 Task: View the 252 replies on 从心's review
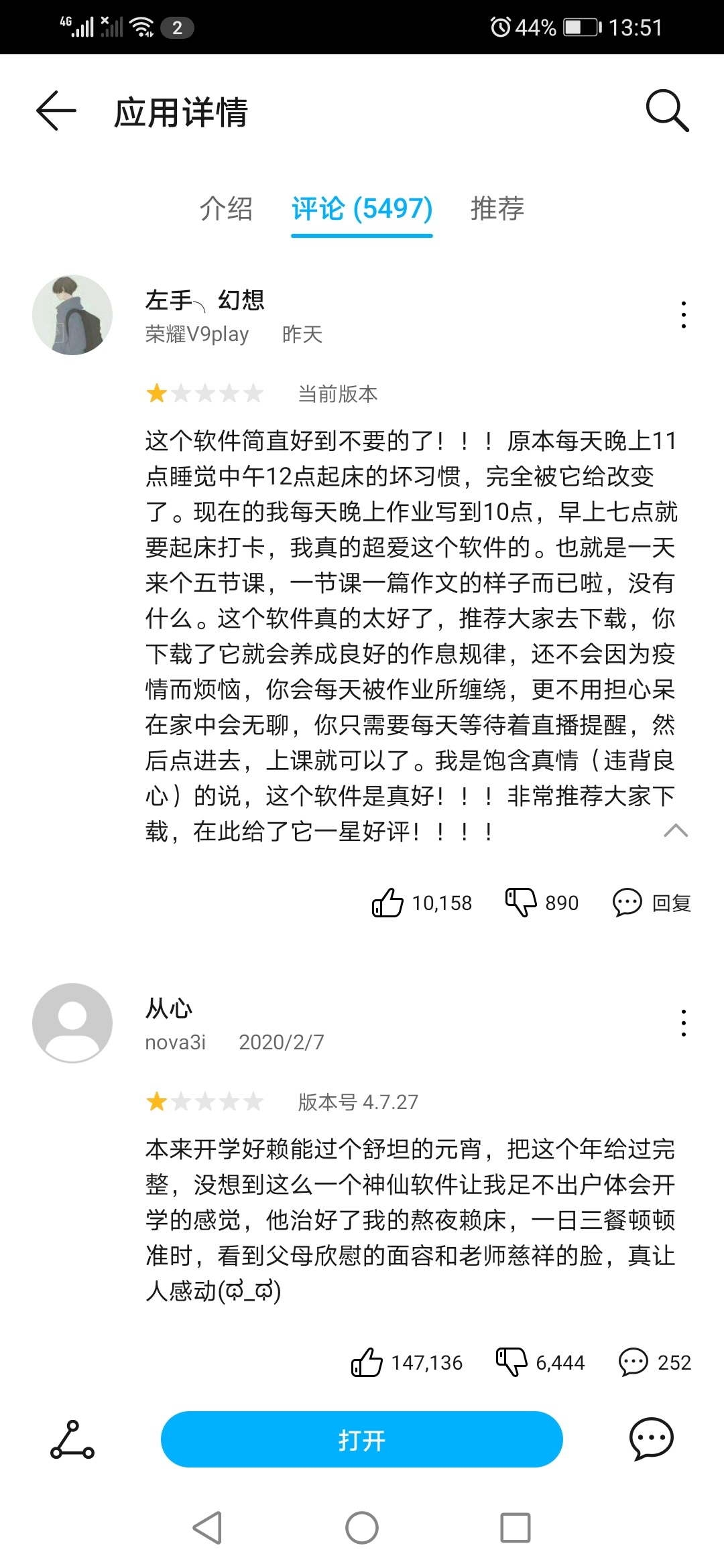click(654, 1362)
